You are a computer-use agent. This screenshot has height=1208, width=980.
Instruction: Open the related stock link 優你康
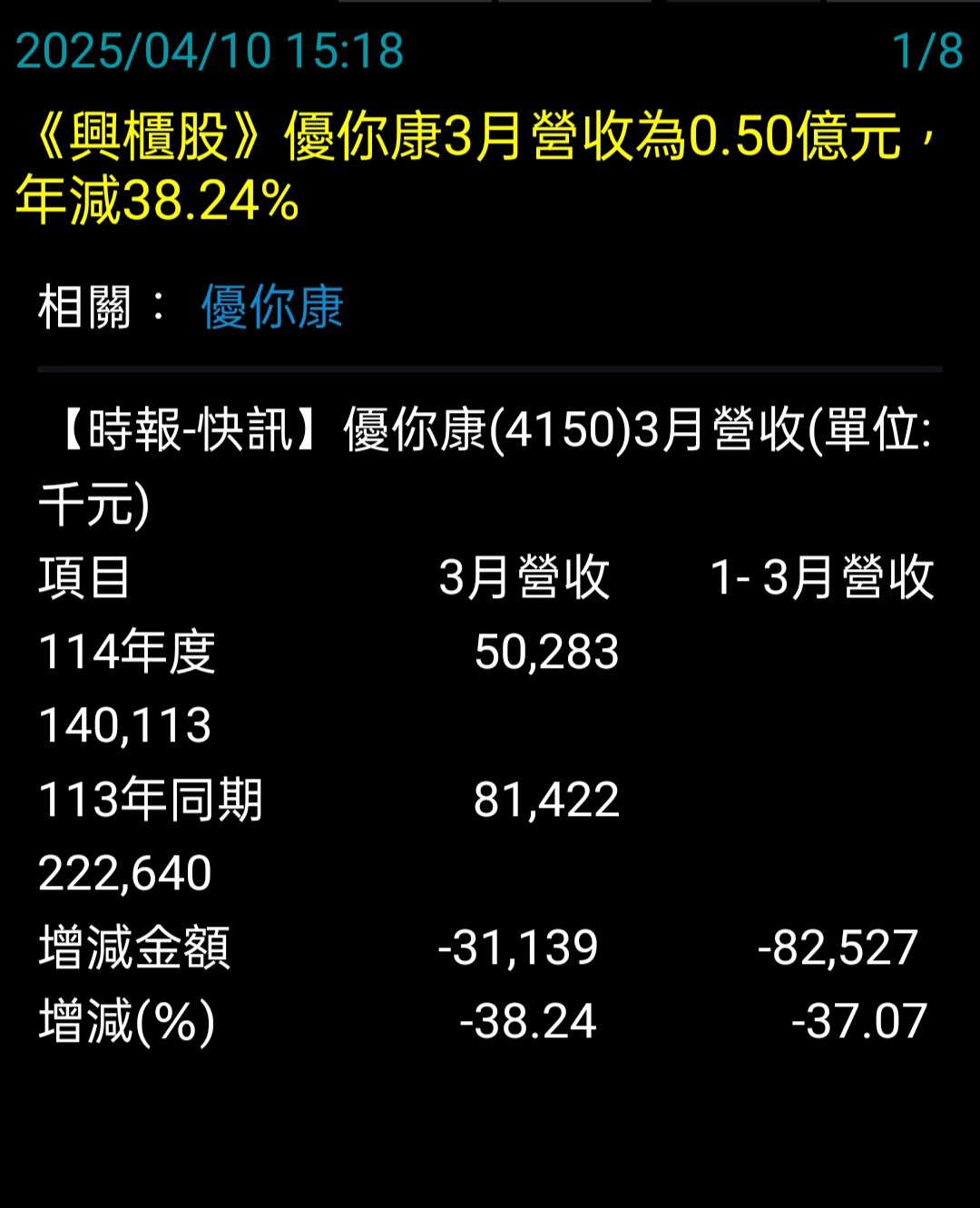click(272, 307)
